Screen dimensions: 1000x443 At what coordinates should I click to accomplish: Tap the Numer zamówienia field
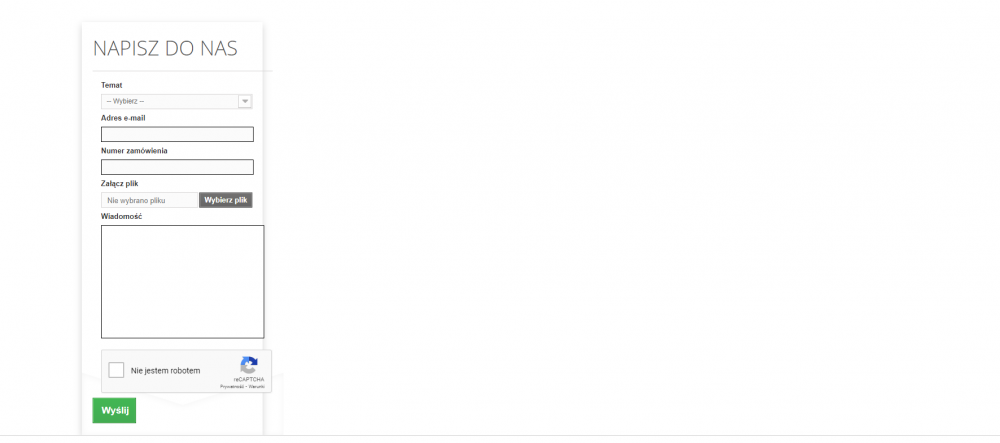pos(177,167)
